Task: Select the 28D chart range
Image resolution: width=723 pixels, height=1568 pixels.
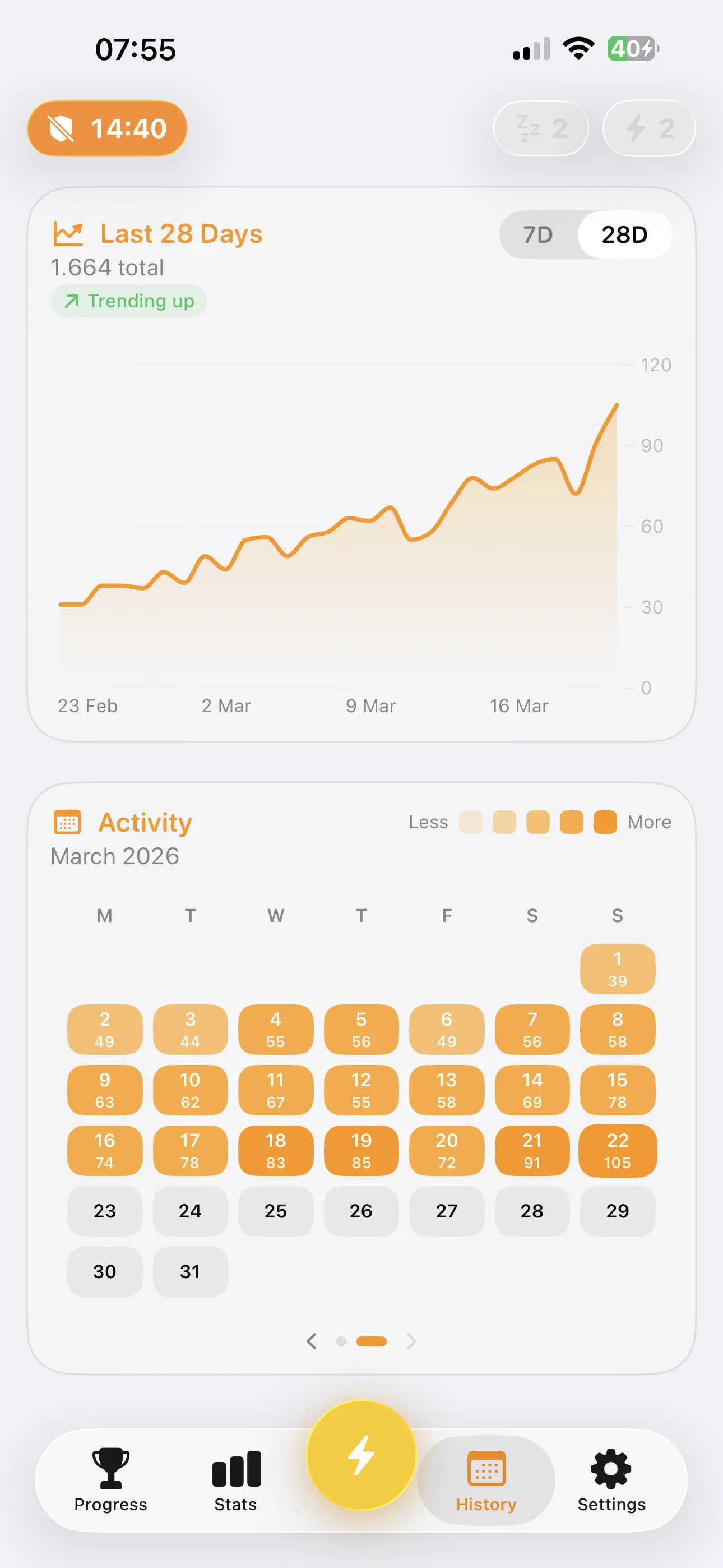Action: (624, 234)
